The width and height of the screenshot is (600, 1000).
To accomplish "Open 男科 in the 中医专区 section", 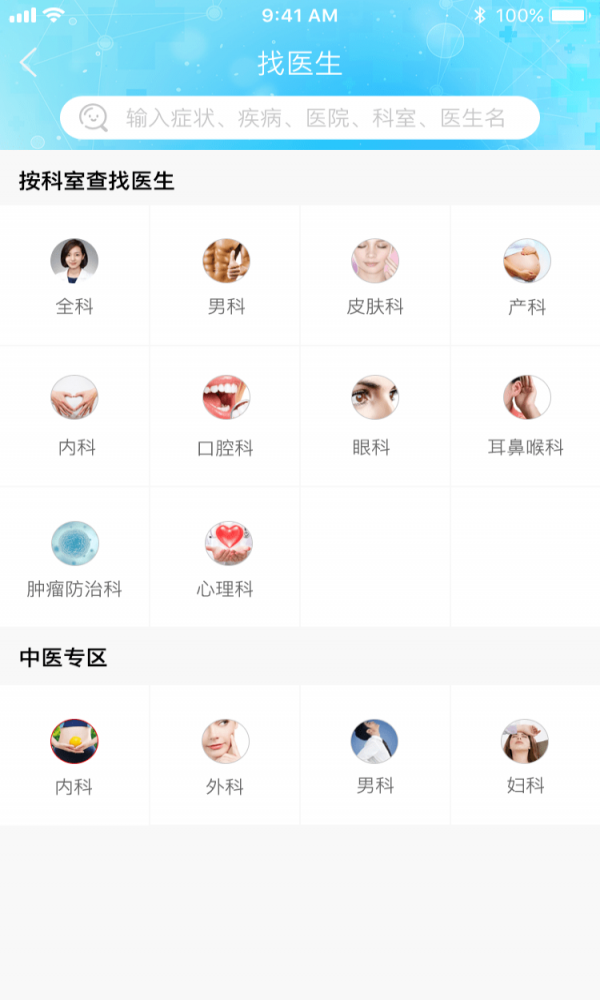I will [375, 756].
